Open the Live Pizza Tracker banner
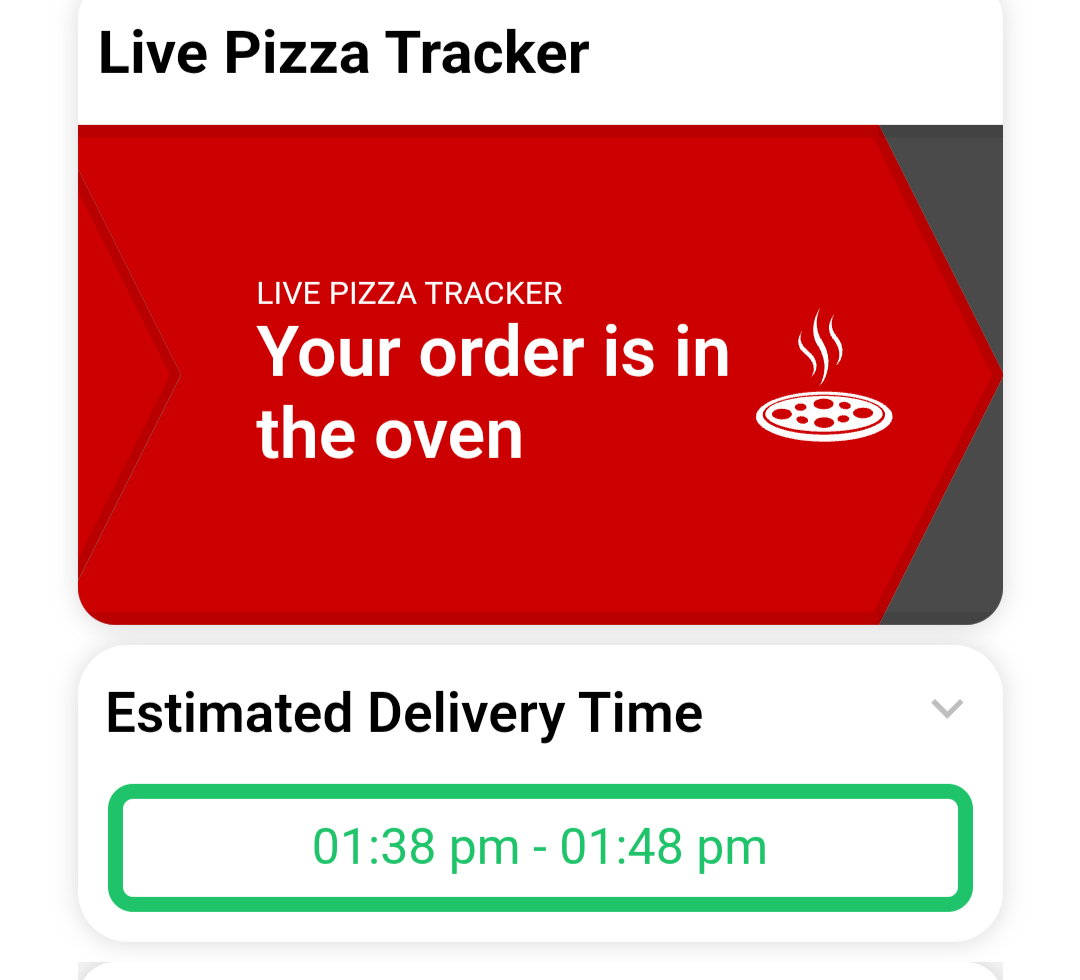The height and width of the screenshot is (980, 1080). pyautogui.click(x=540, y=375)
